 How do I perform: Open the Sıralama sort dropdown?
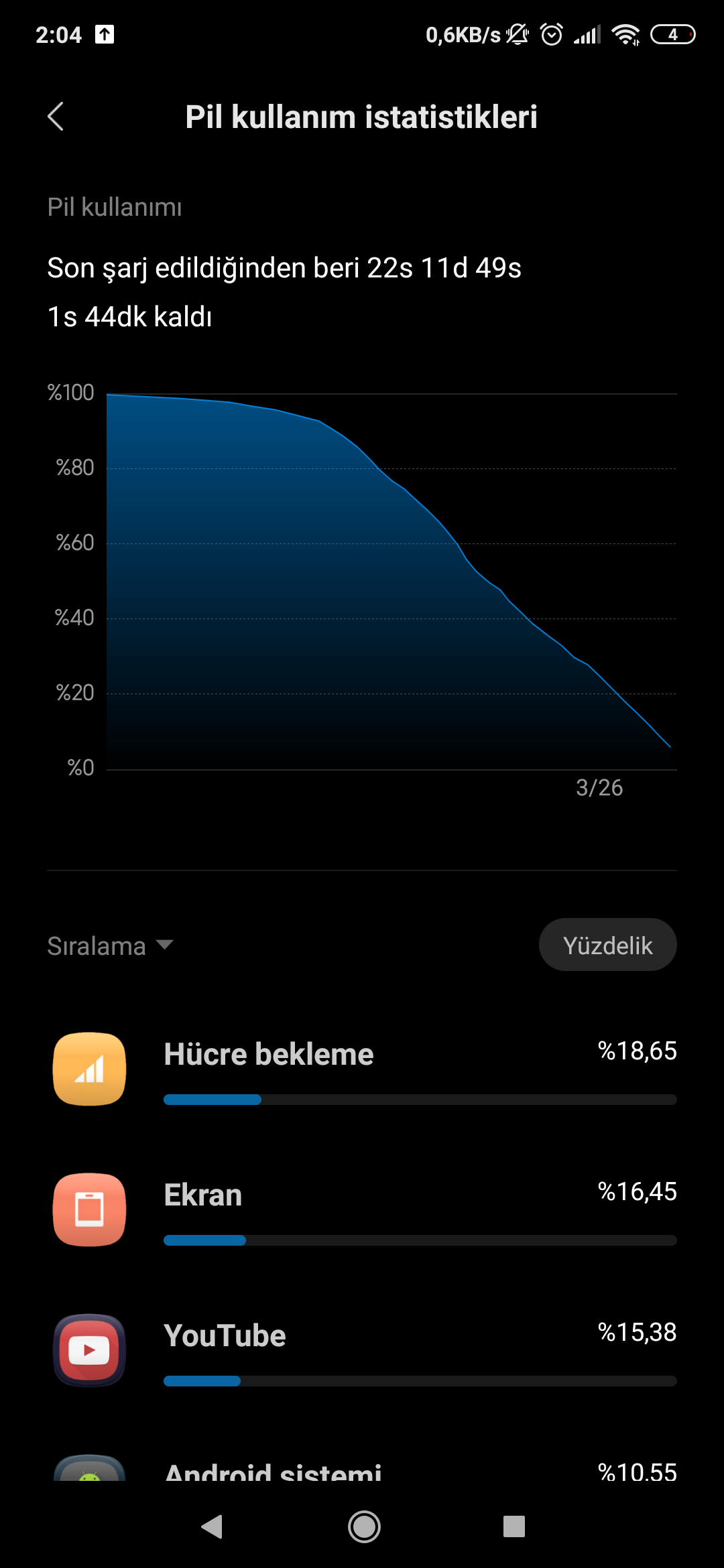[x=111, y=945]
